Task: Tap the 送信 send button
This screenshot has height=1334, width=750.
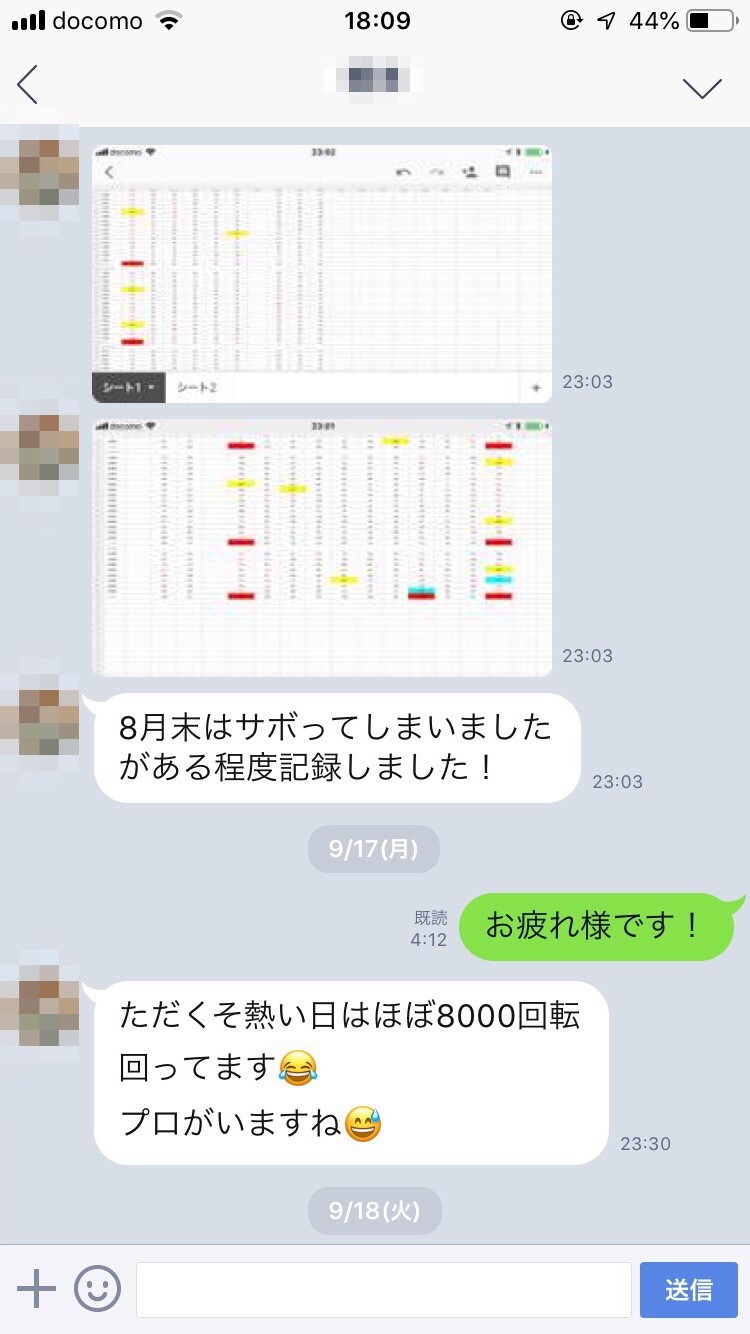Action: click(688, 1289)
